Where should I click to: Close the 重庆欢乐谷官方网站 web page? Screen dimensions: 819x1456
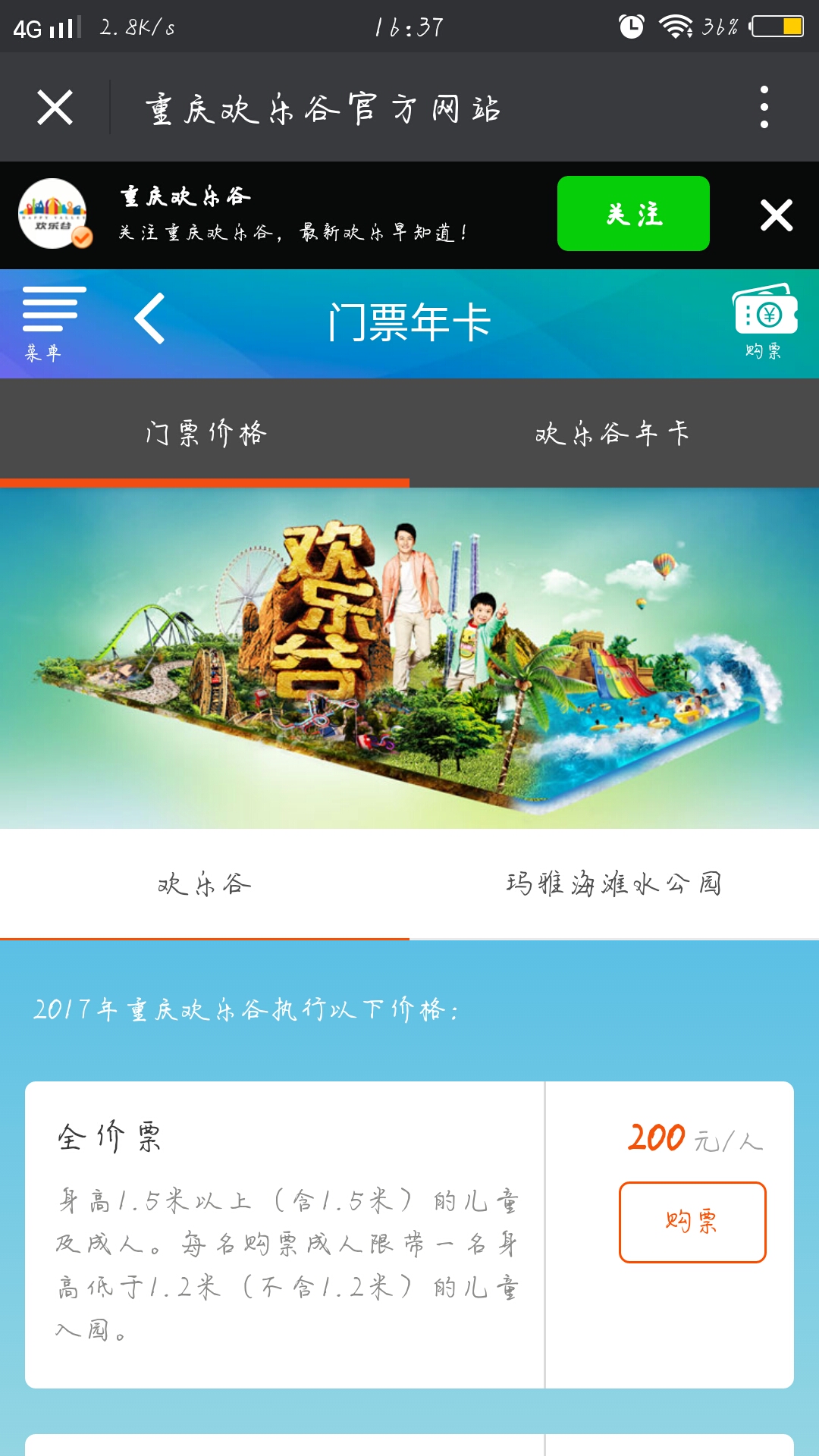pos(55,107)
